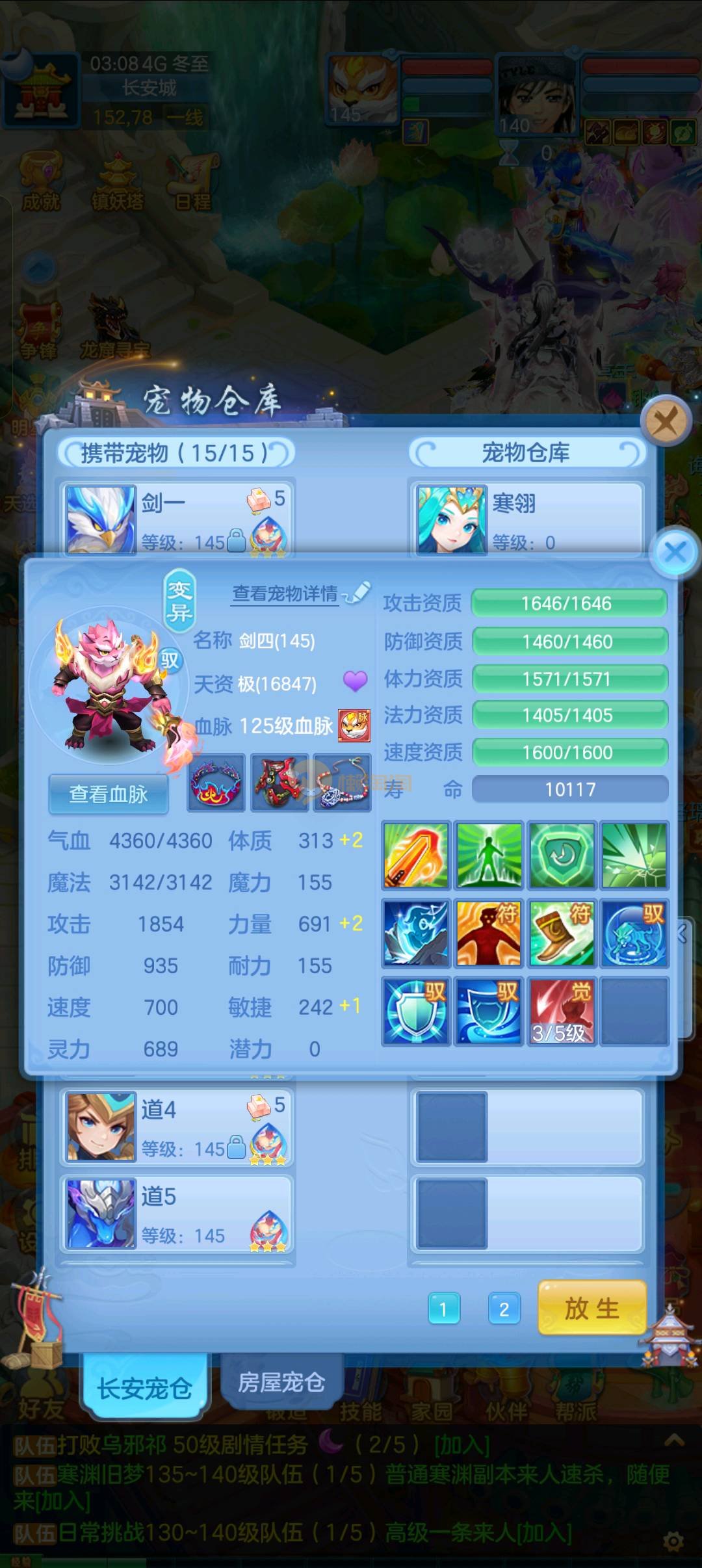
Task: Close the pet detail popup
Action: pos(675,553)
